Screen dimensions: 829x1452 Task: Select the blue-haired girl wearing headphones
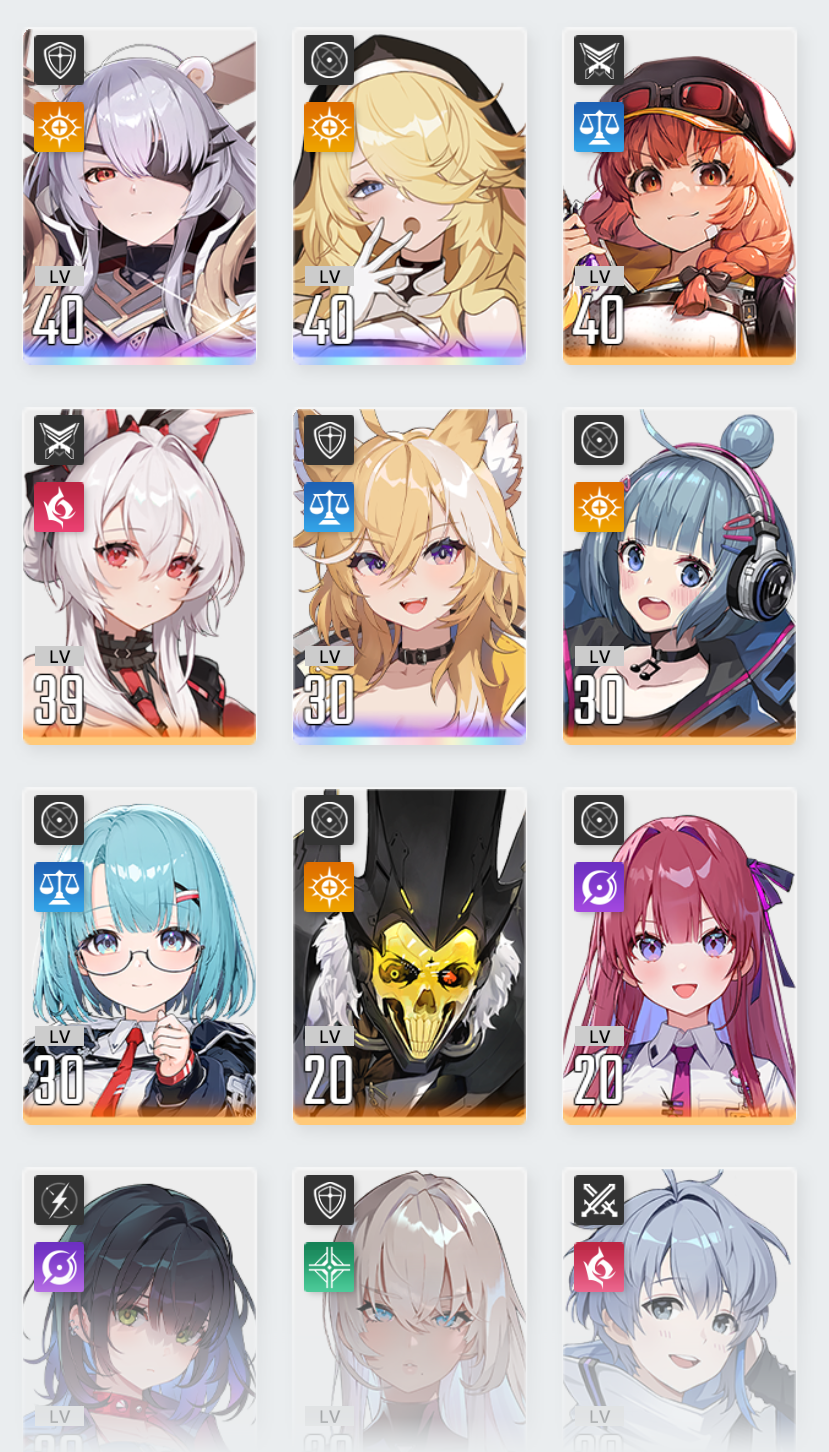(679, 576)
